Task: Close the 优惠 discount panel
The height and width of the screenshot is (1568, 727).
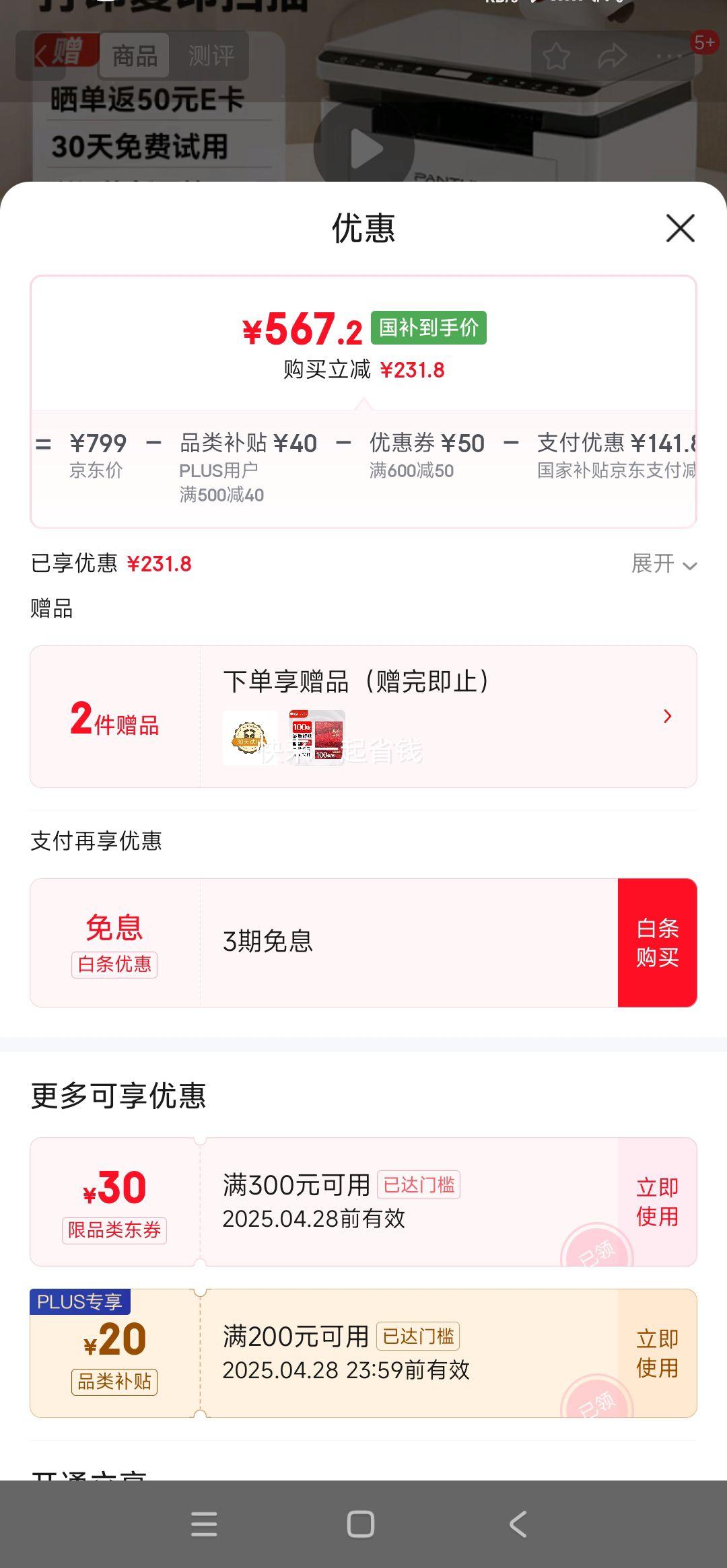Action: coord(680,228)
